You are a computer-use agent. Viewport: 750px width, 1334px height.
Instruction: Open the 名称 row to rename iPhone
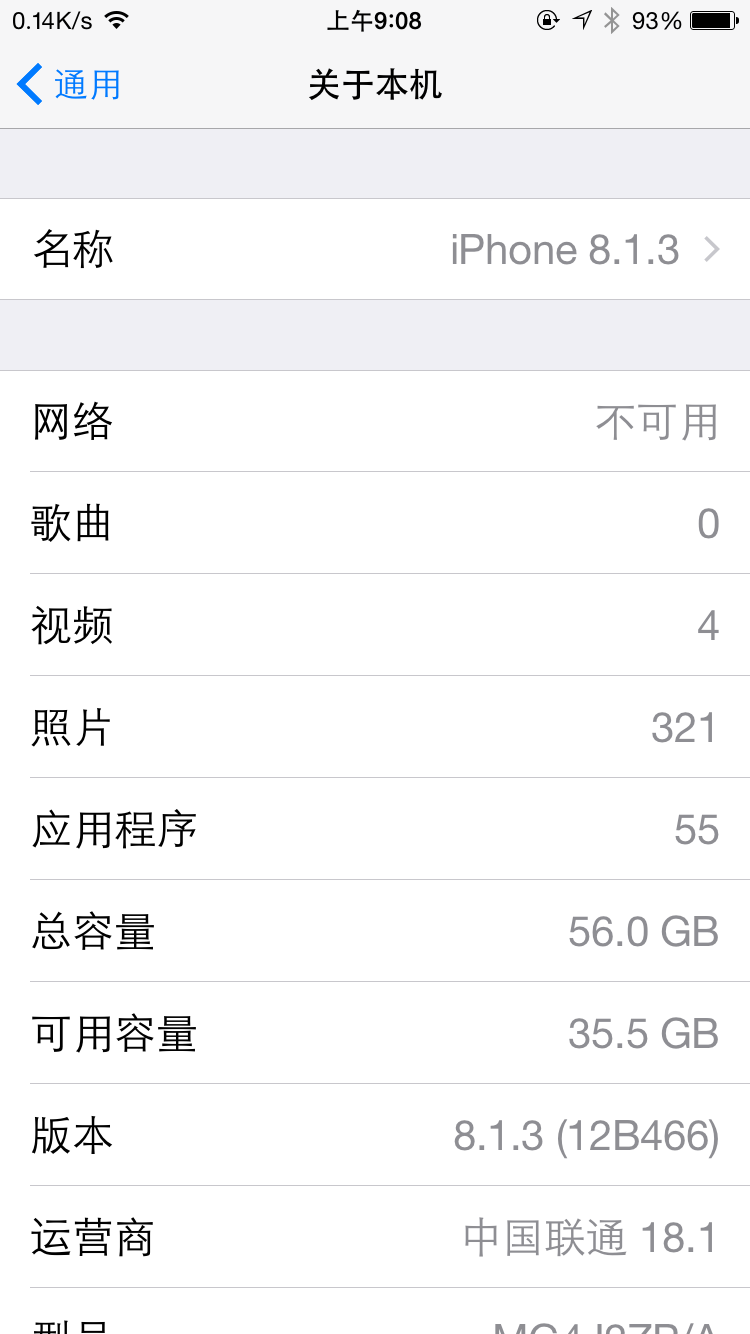click(x=375, y=249)
